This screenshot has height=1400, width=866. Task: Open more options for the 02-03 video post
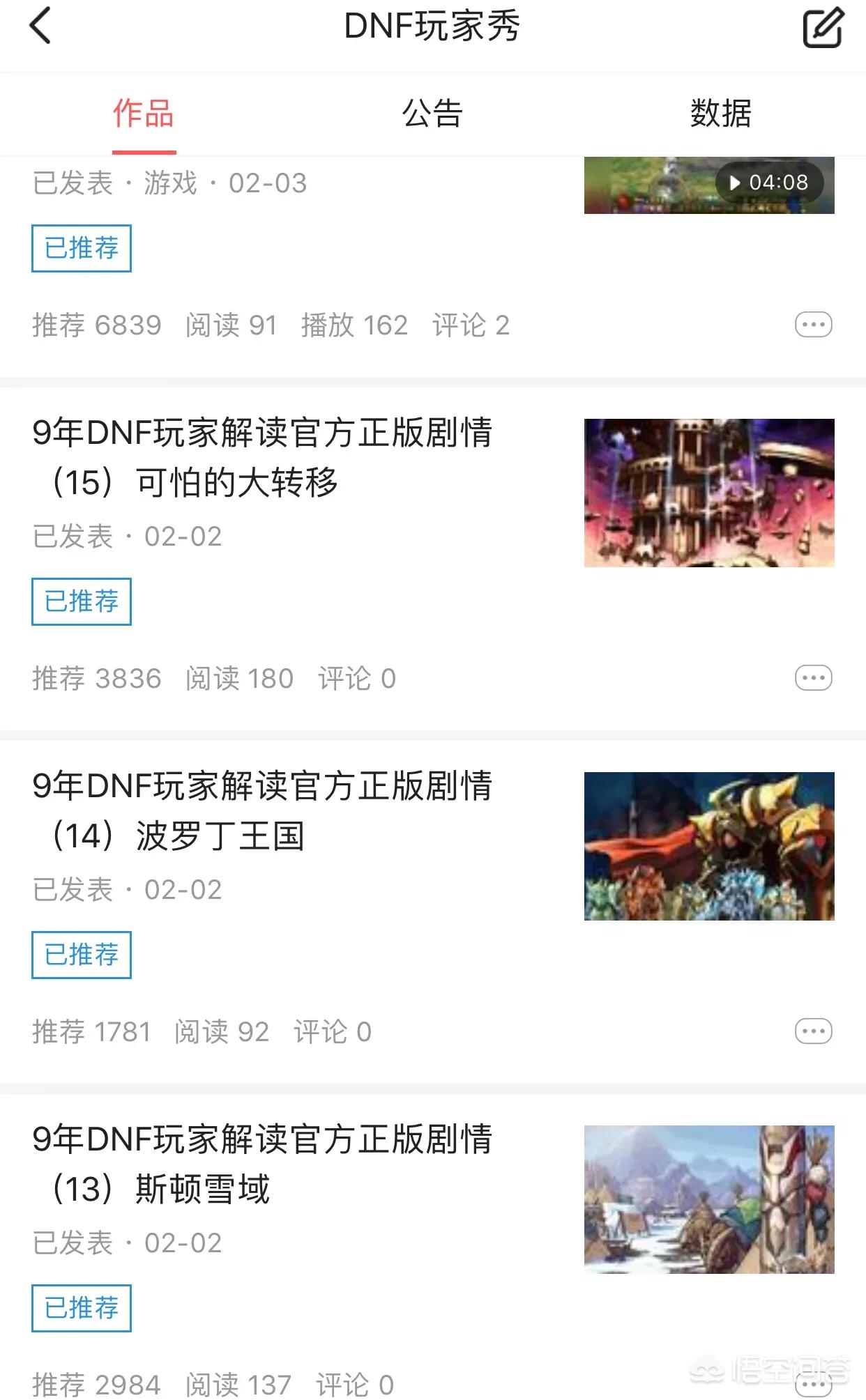pos(813,325)
